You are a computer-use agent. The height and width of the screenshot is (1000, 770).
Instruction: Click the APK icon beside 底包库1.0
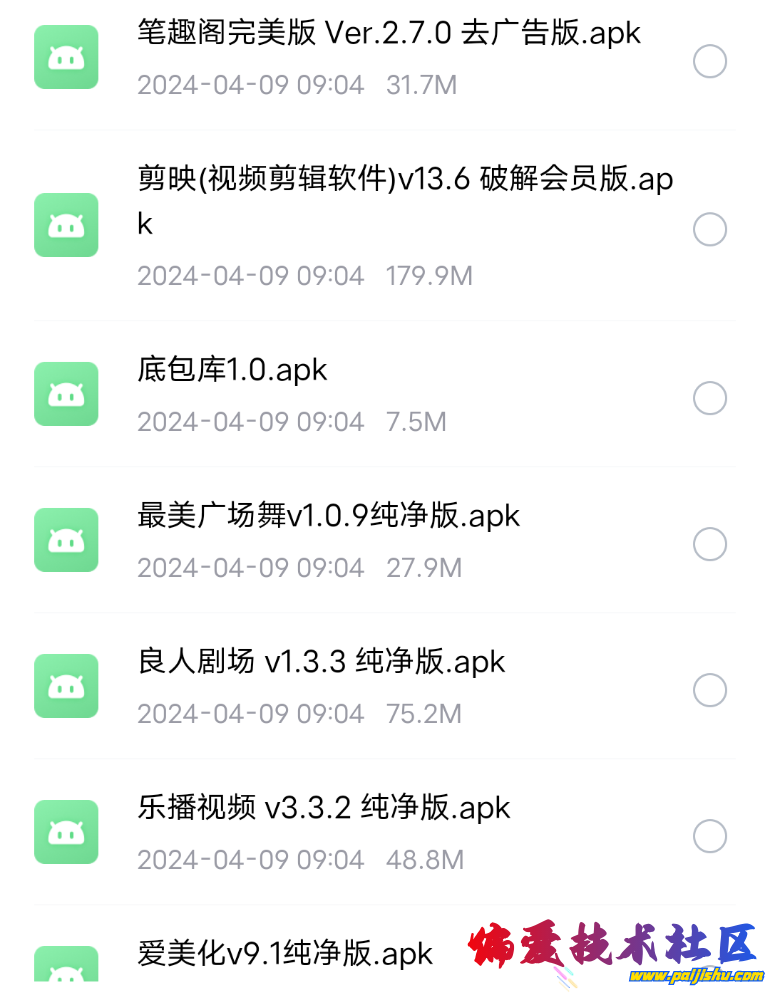65,393
